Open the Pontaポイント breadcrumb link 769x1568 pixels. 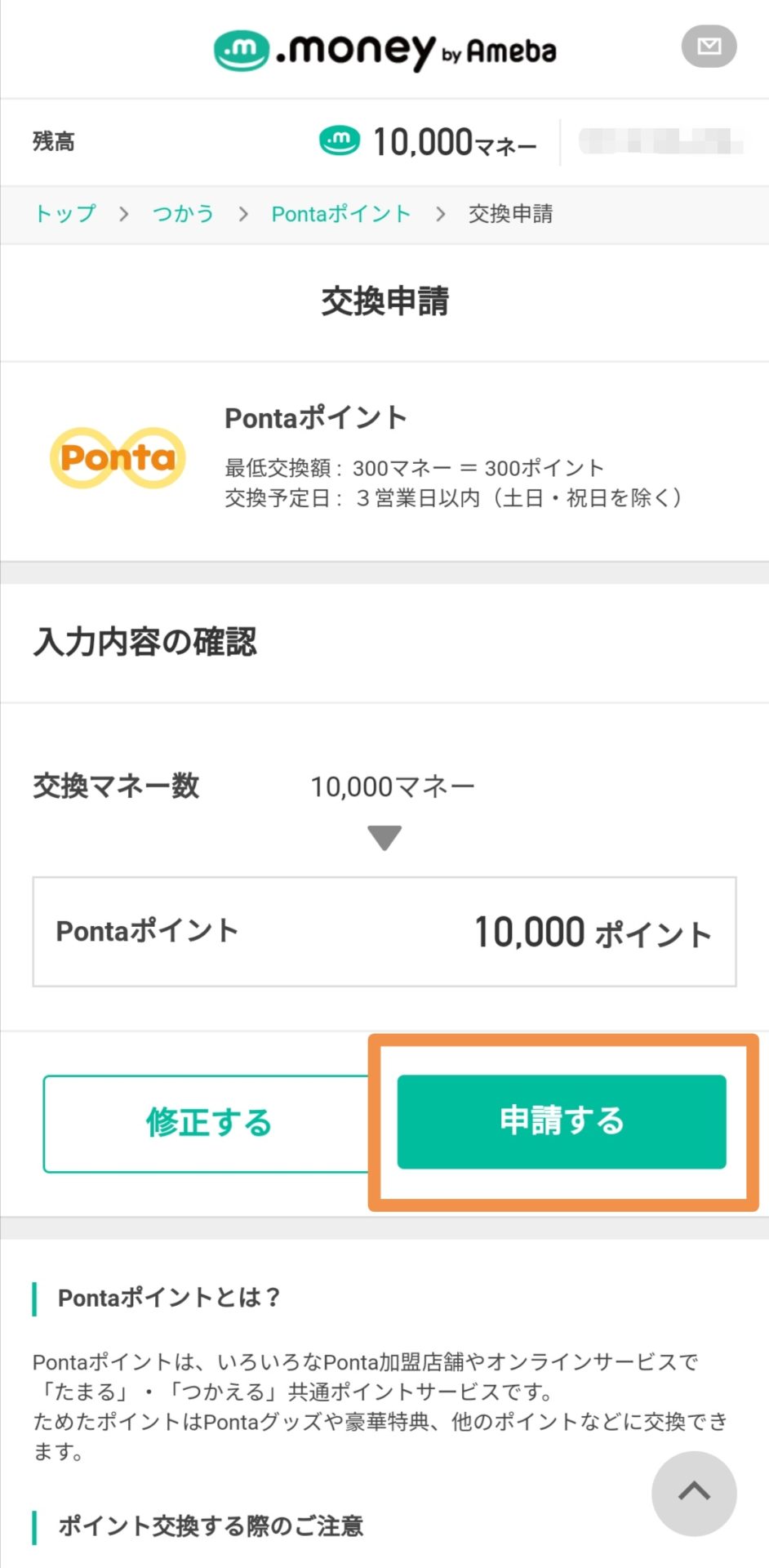pos(340,214)
